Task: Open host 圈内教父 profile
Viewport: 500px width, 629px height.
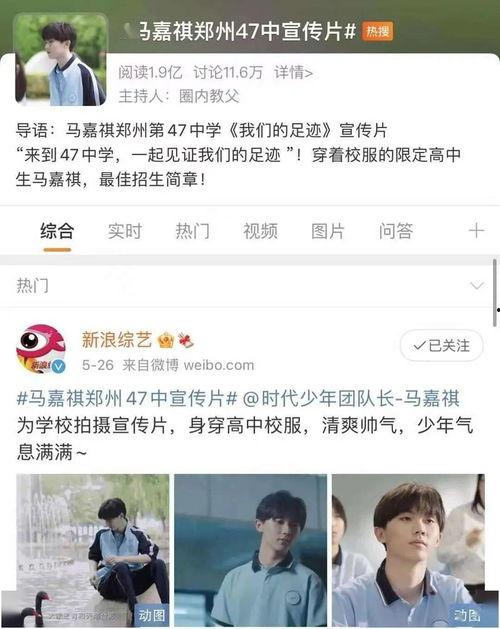Action: (x=209, y=96)
